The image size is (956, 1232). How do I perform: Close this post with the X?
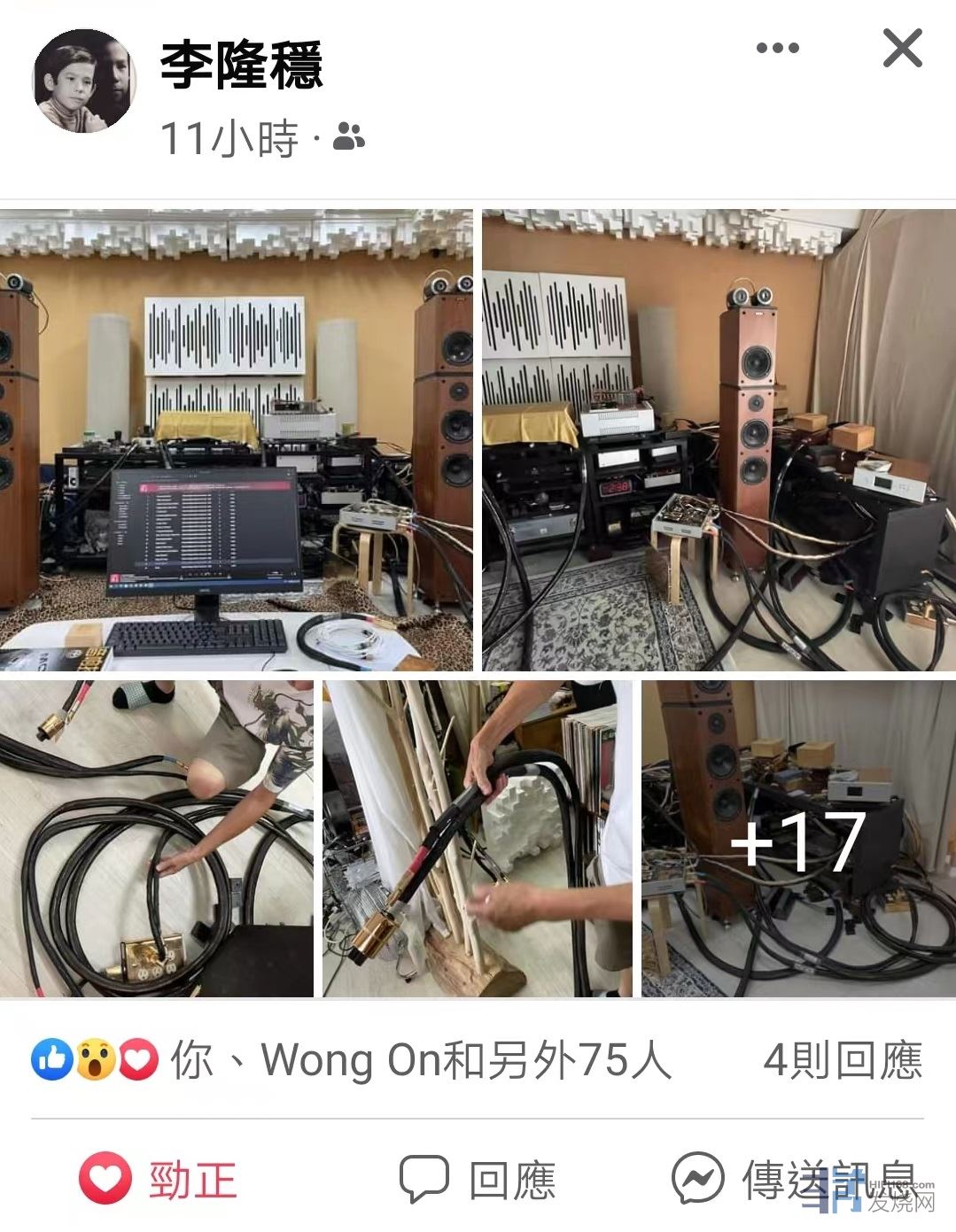tap(902, 48)
